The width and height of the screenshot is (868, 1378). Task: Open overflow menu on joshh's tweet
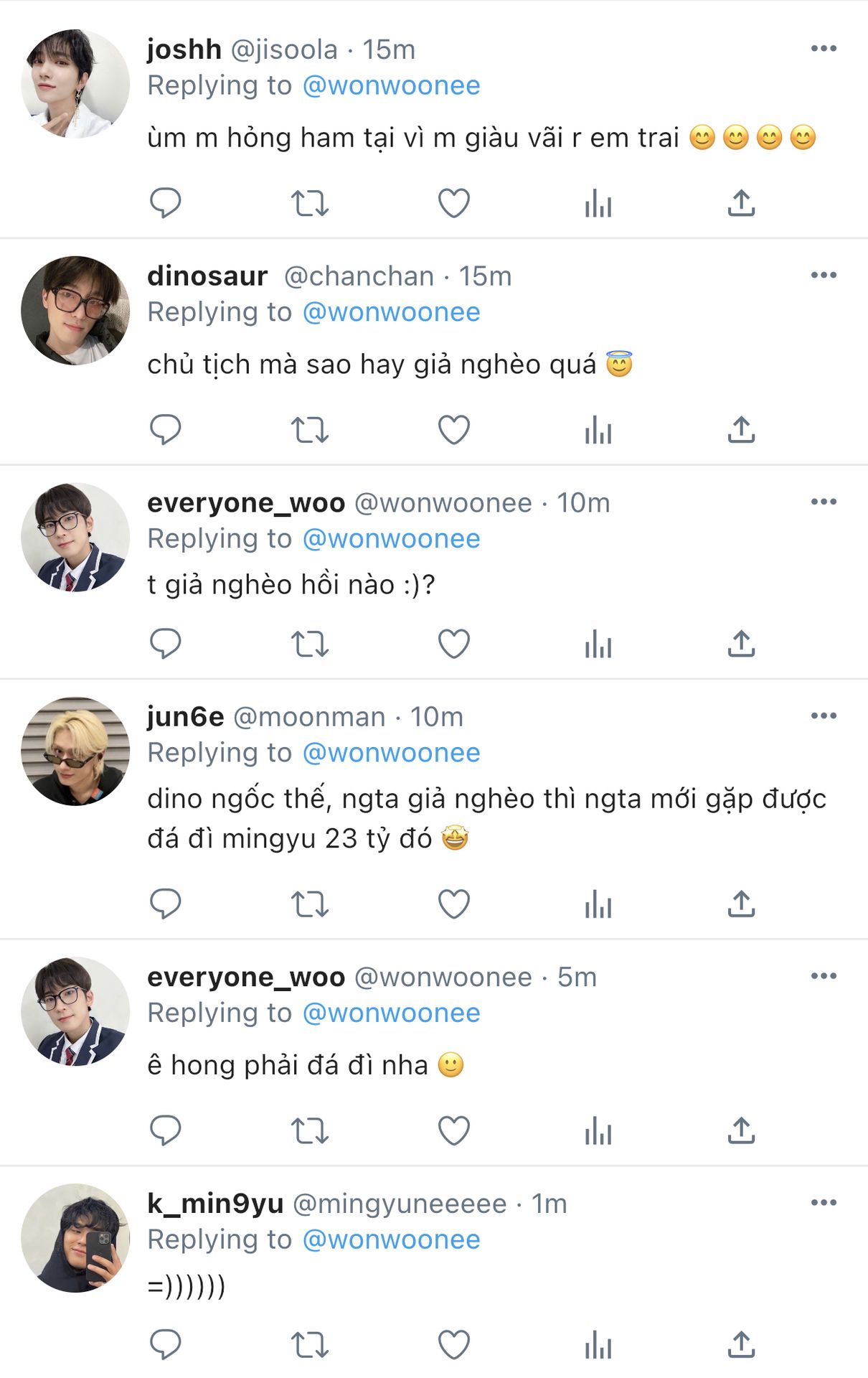(823, 49)
